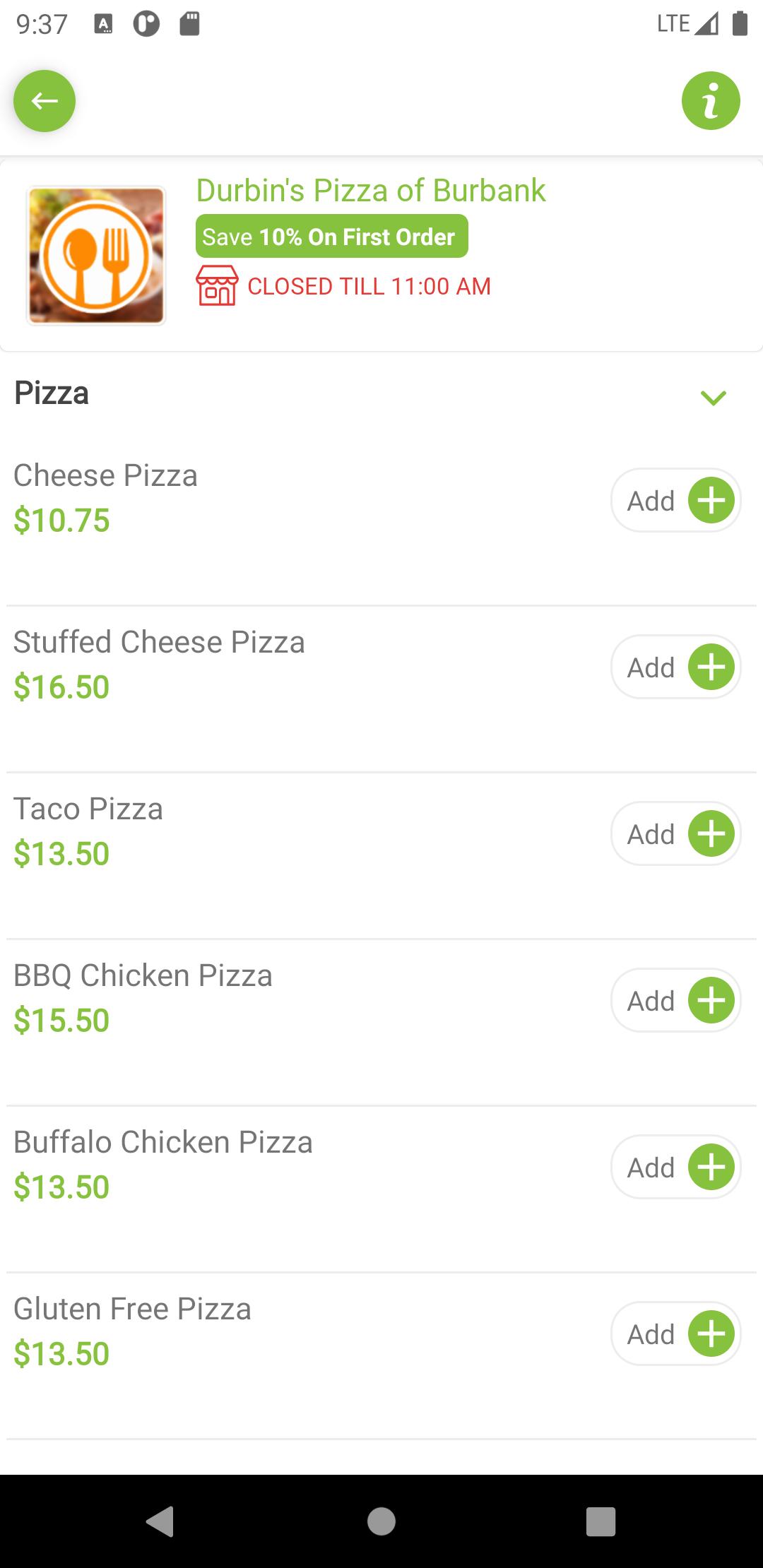Add Cheese Pizza to the order

[x=676, y=500]
